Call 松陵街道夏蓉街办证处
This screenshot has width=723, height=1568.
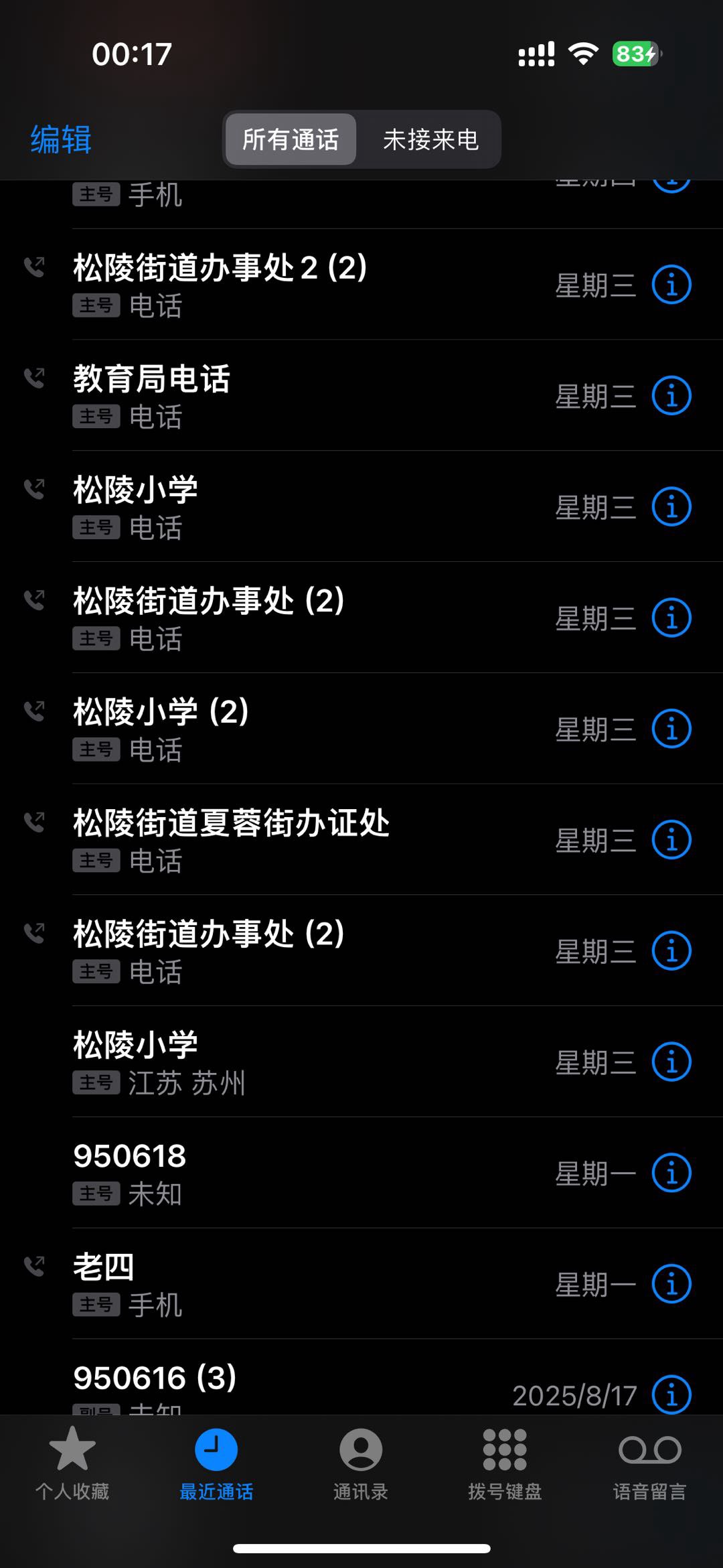tap(361, 839)
